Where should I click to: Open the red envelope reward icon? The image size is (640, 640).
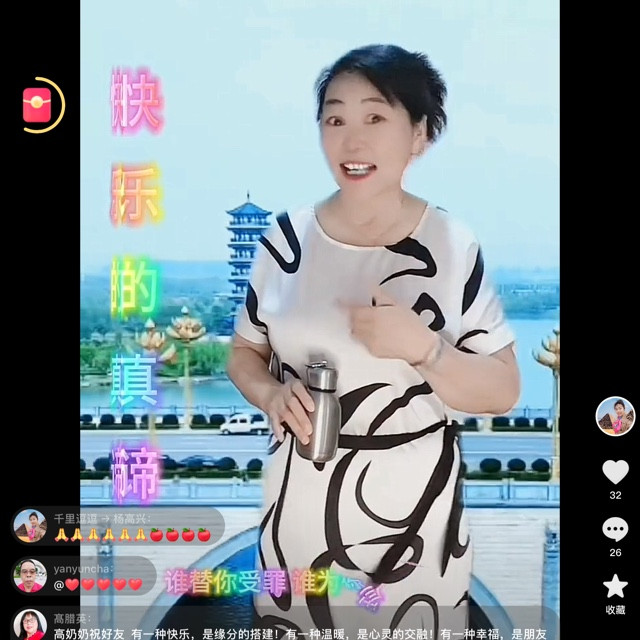click(38, 105)
